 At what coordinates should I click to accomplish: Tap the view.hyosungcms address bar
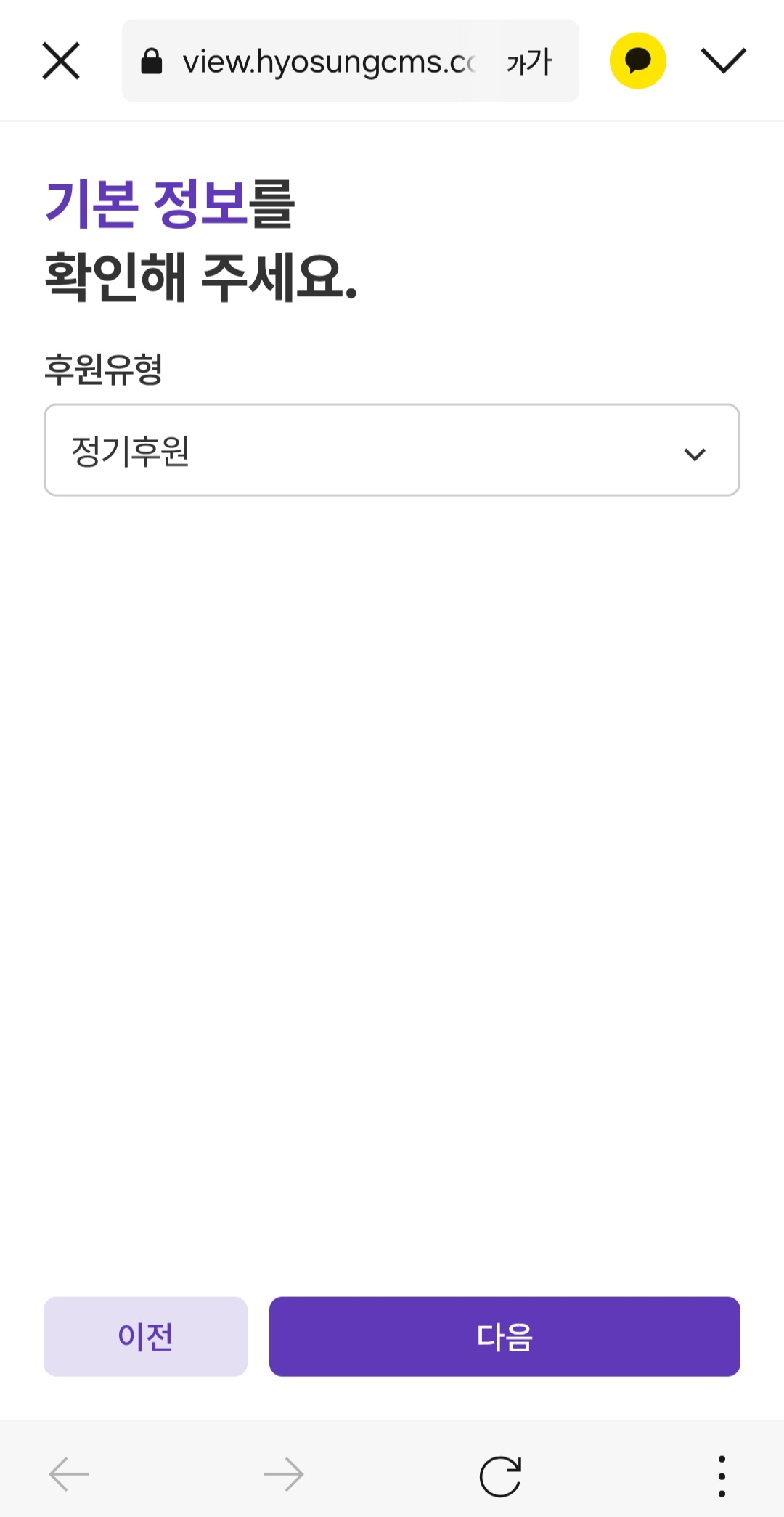327,60
